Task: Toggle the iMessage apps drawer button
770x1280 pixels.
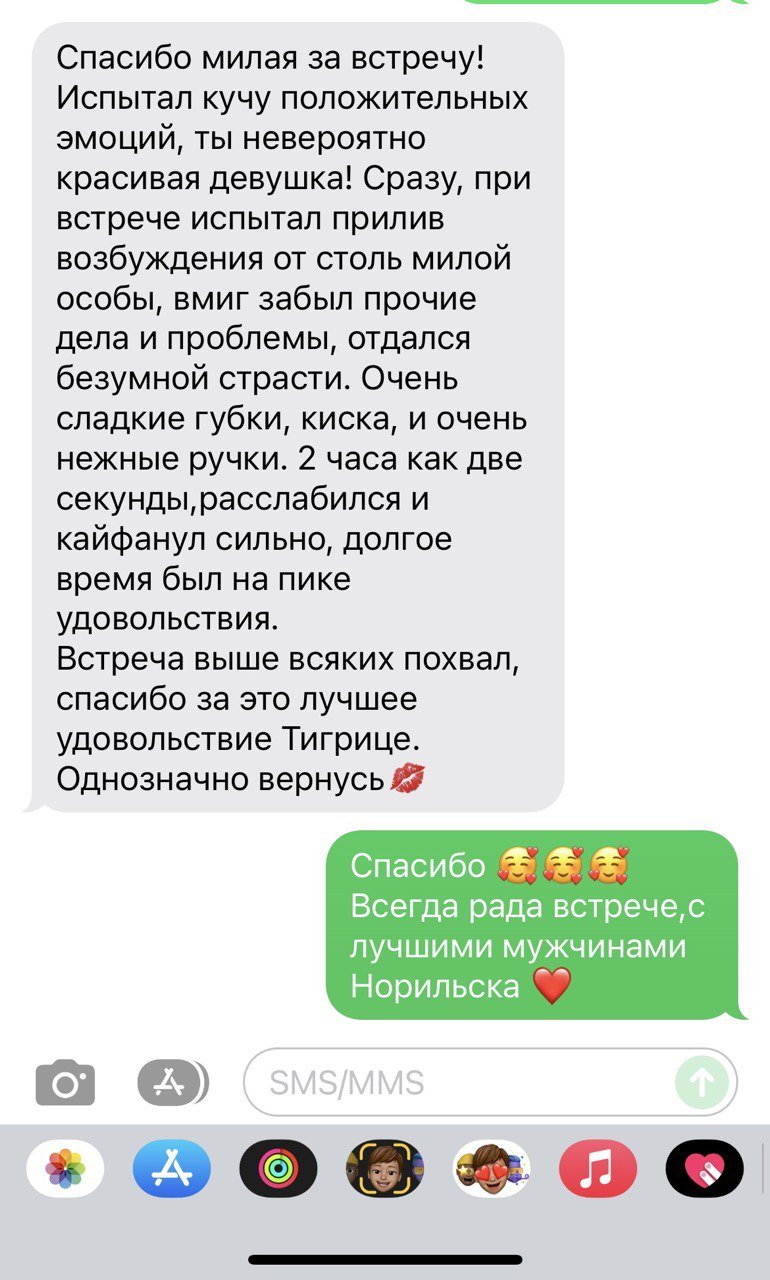Action: point(172,1082)
